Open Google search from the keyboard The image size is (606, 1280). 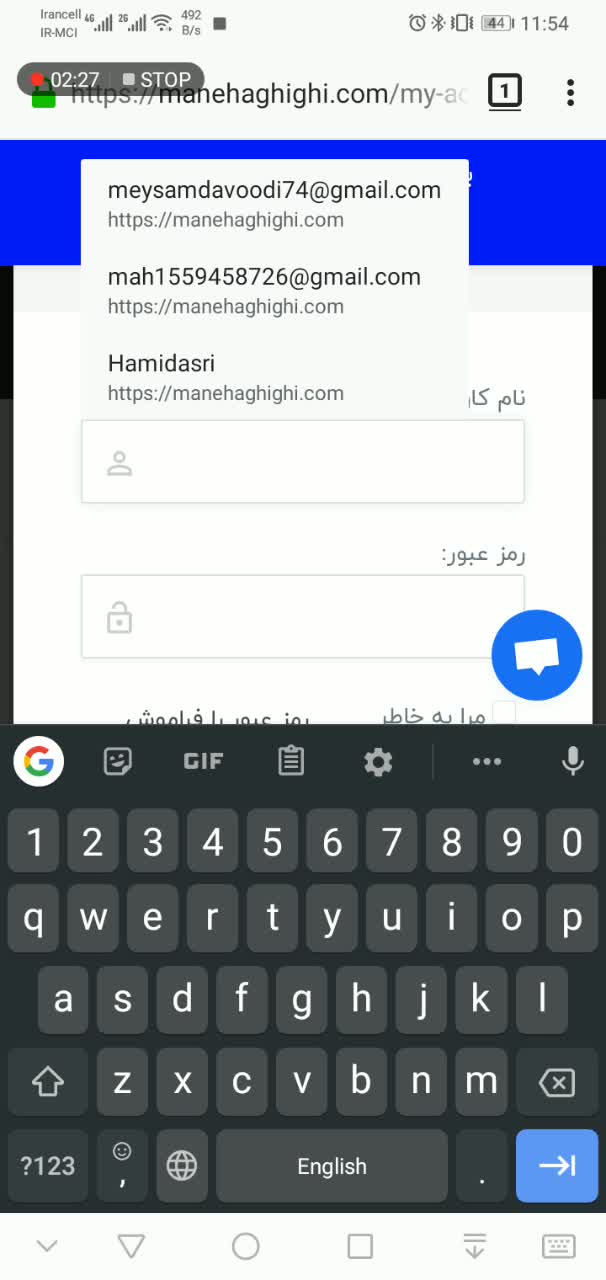[x=39, y=762]
